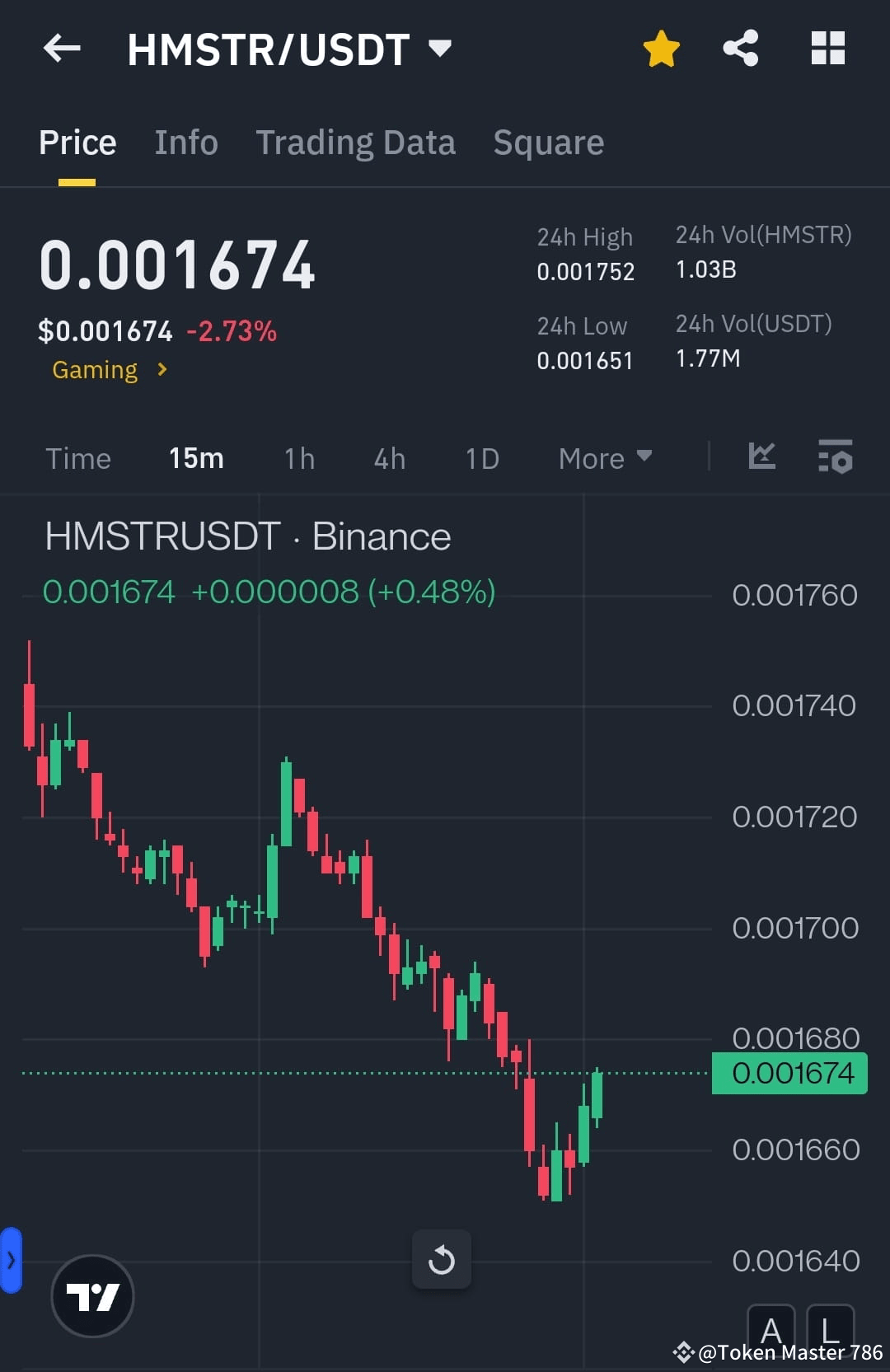Open the share options
Viewport: 890px width, 1372px height.
tap(740, 49)
